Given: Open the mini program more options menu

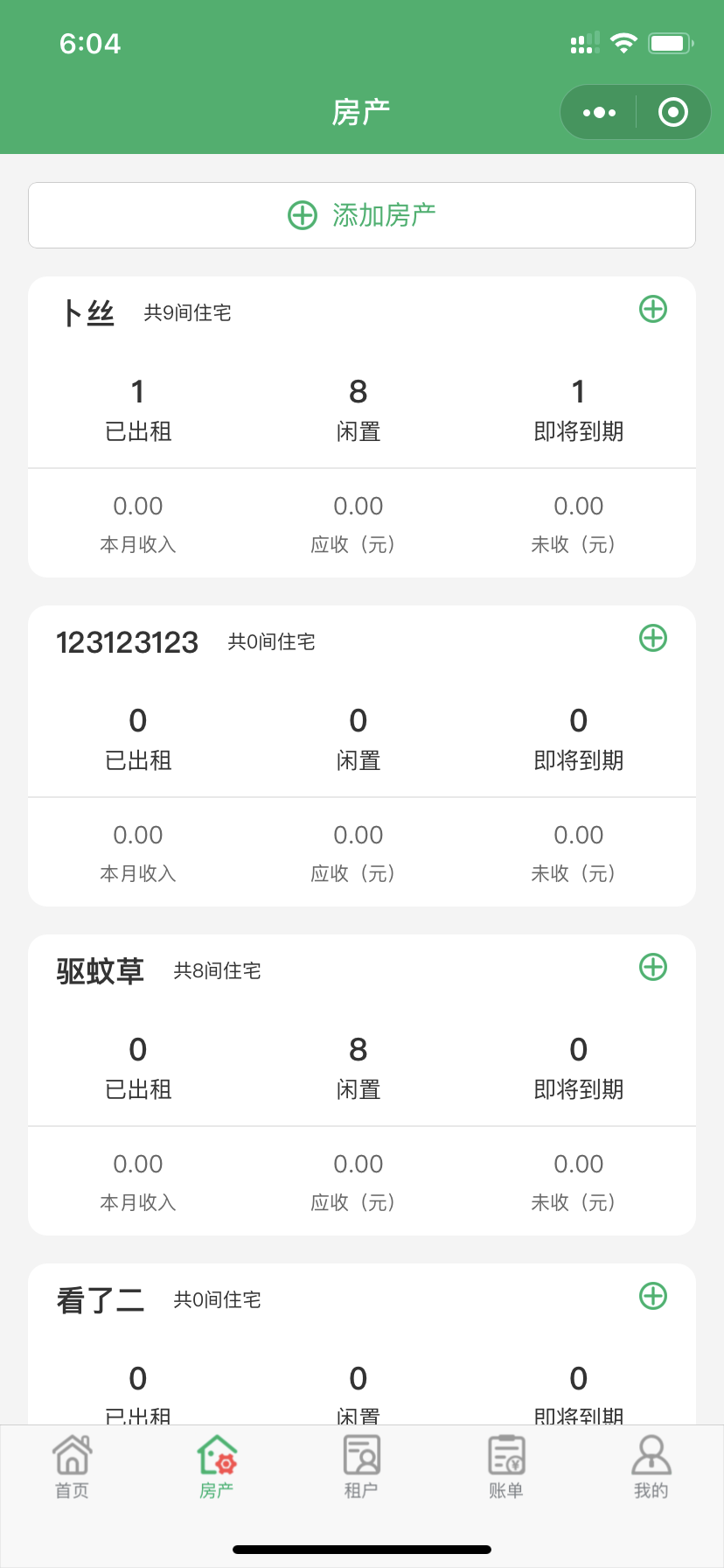Looking at the screenshot, I should tap(599, 112).
